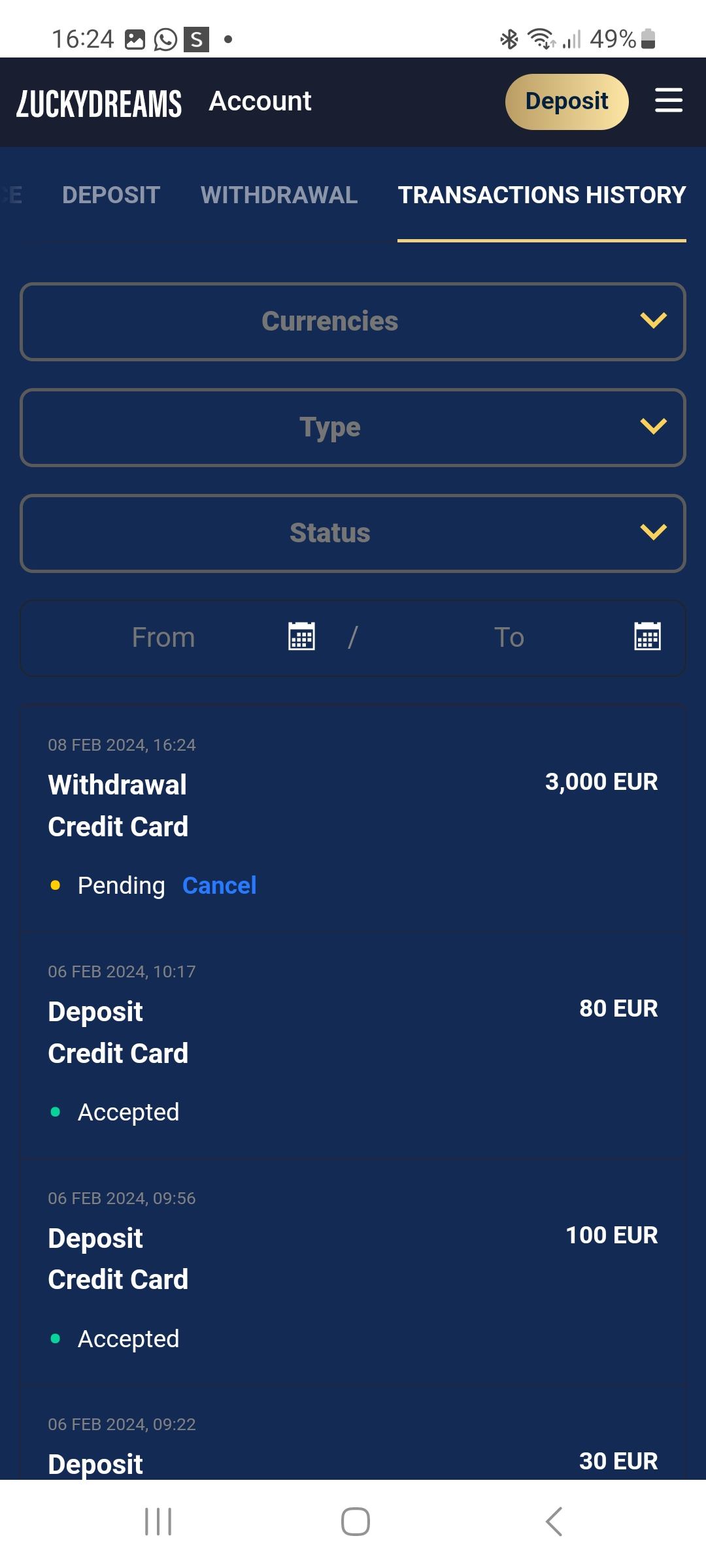The width and height of the screenshot is (706, 1568).
Task: Expand the Type filter dropdown
Action: click(x=353, y=427)
